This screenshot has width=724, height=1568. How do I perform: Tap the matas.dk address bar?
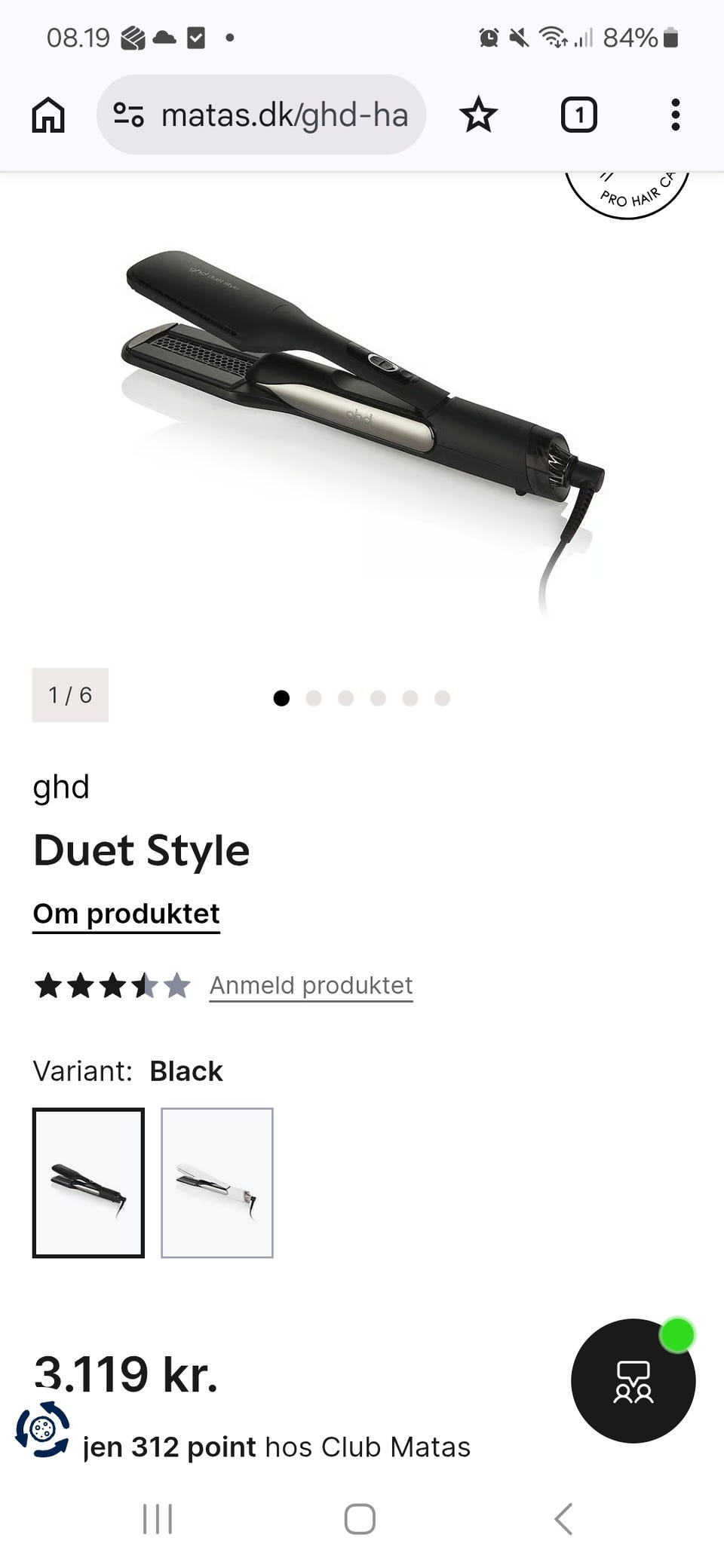pos(261,115)
